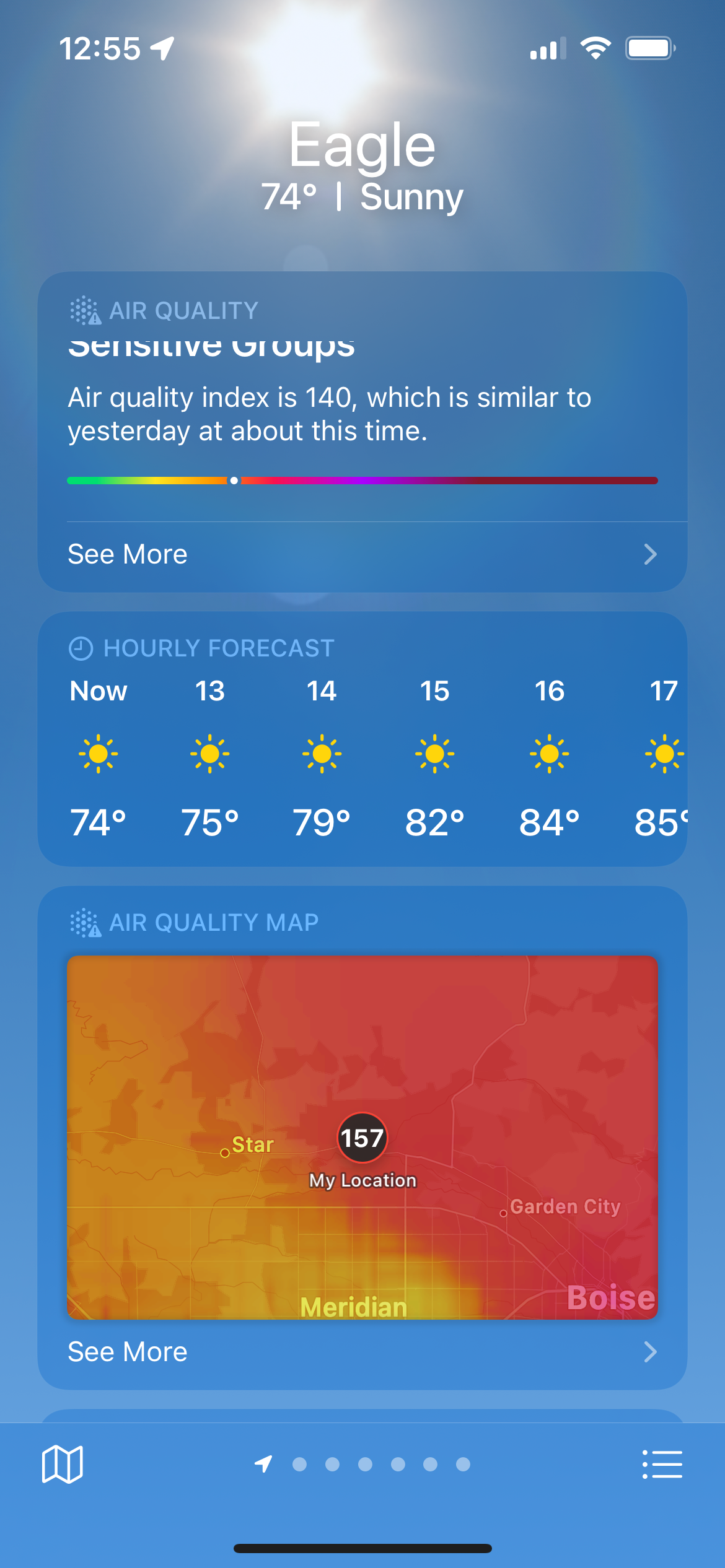This screenshot has height=1568, width=725.
Task: Open the saved locations list
Action: 662,1464
